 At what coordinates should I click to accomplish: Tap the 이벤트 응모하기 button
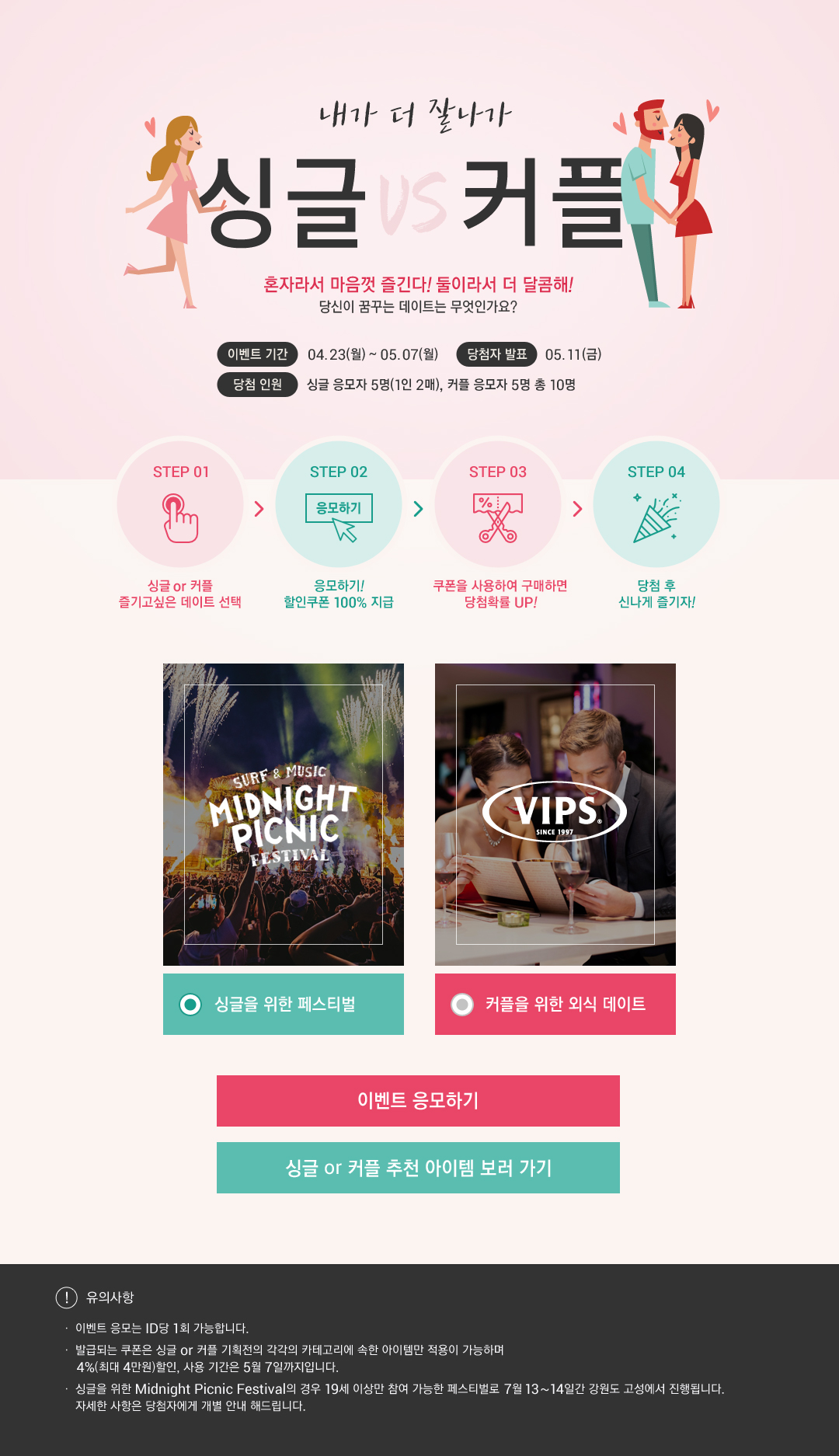(x=418, y=1101)
